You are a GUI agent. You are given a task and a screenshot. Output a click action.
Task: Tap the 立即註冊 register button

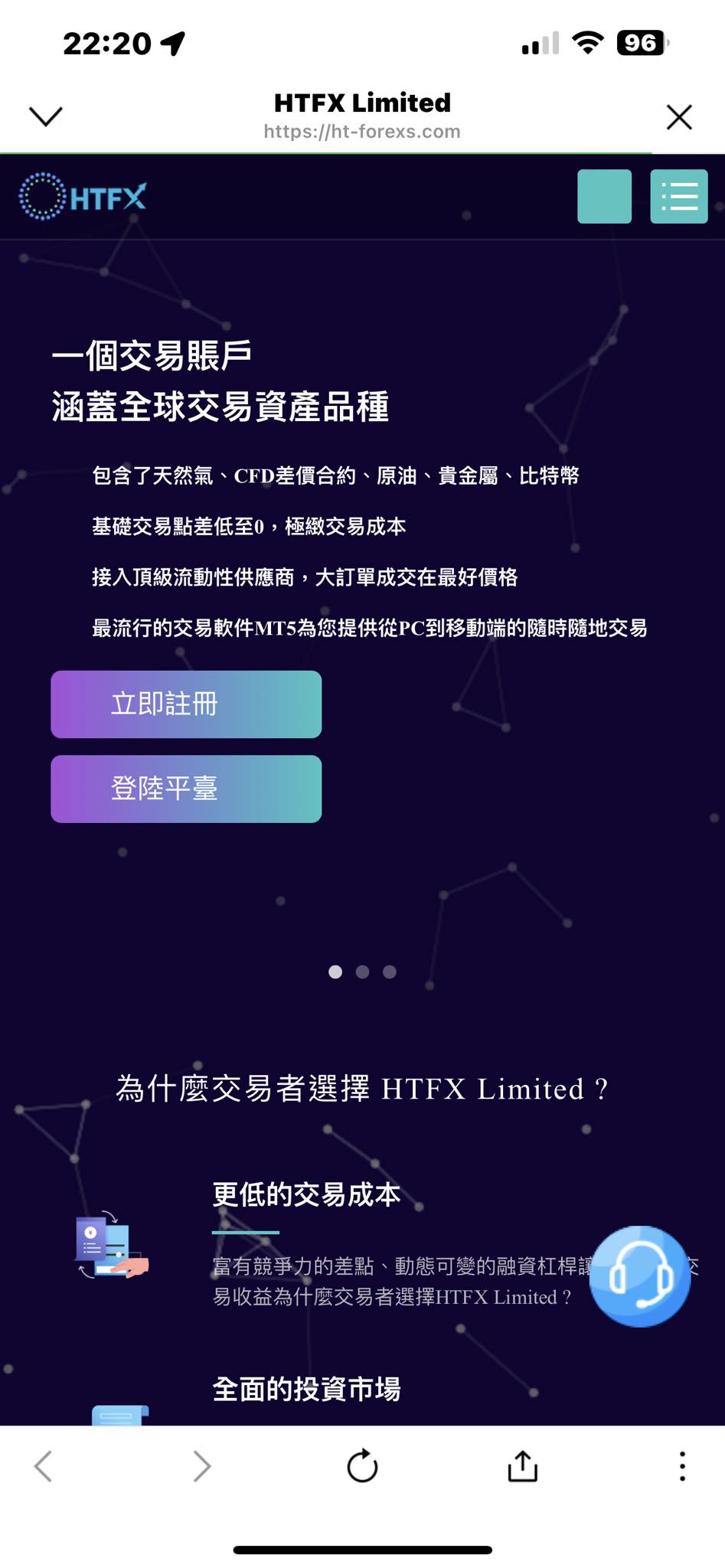[x=186, y=704]
